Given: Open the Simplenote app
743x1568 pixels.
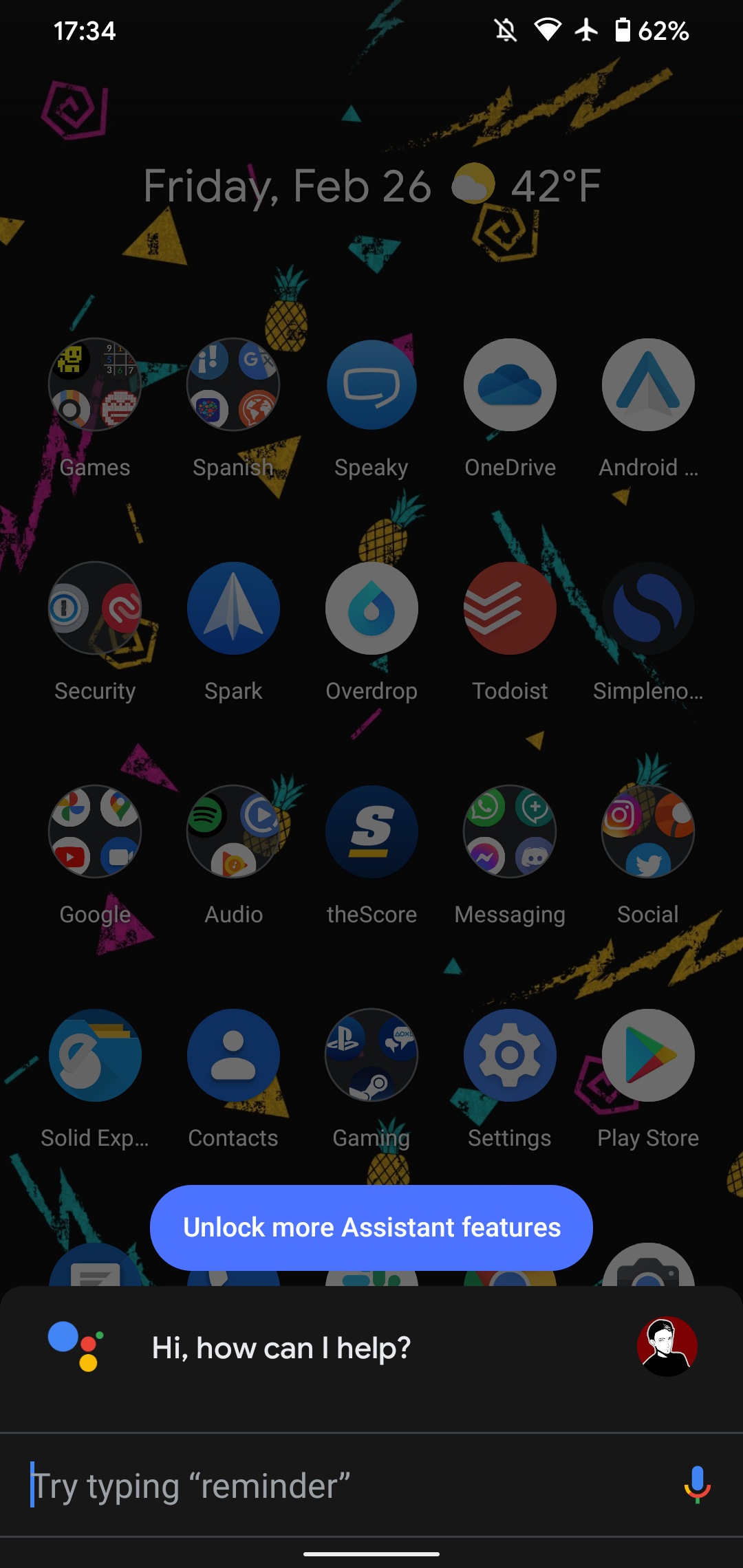Looking at the screenshot, I should pos(648,609).
